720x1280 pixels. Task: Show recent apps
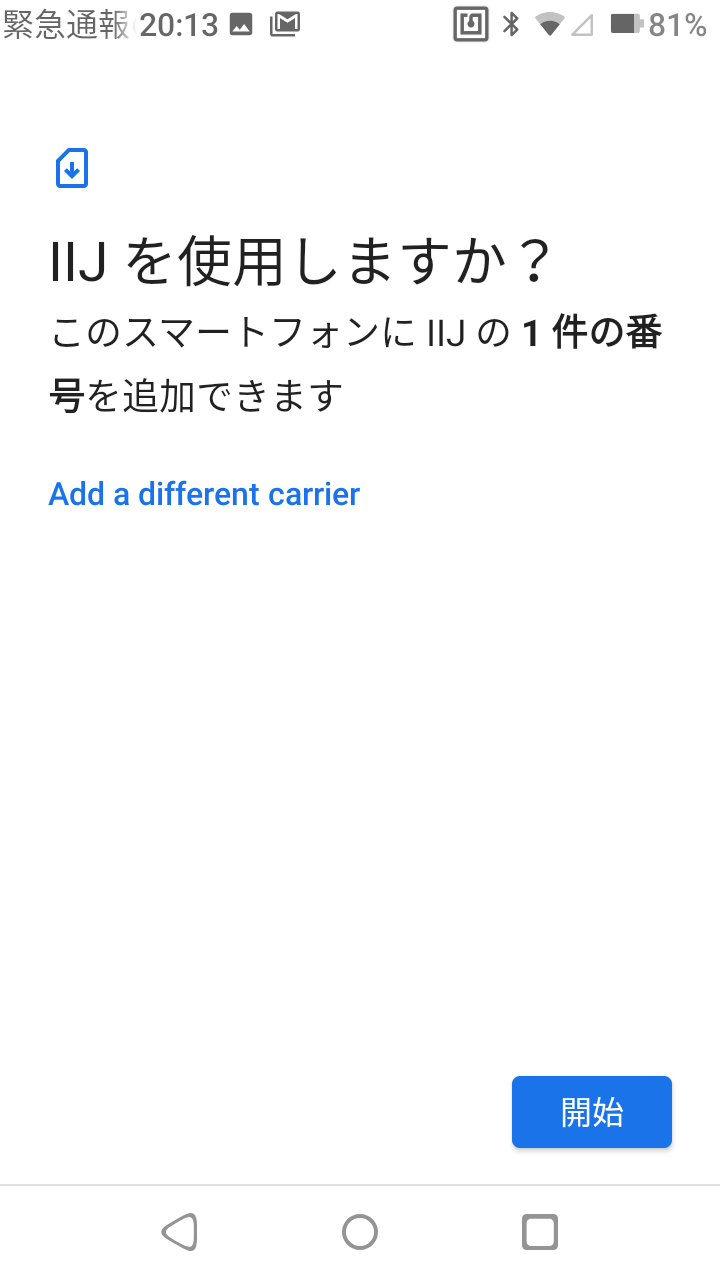pyautogui.click(x=540, y=1232)
